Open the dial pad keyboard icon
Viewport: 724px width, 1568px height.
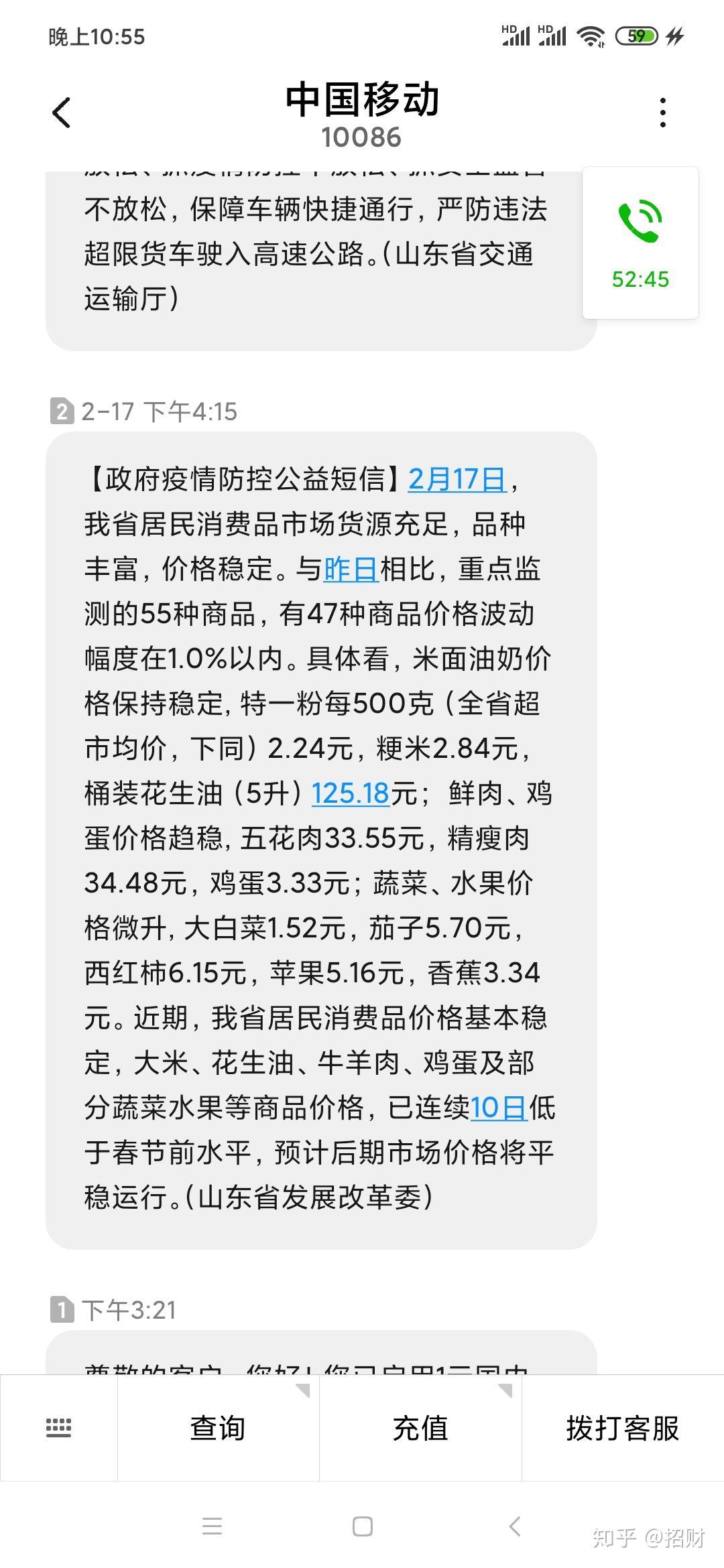pyautogui.click(x=60, y=1428)
